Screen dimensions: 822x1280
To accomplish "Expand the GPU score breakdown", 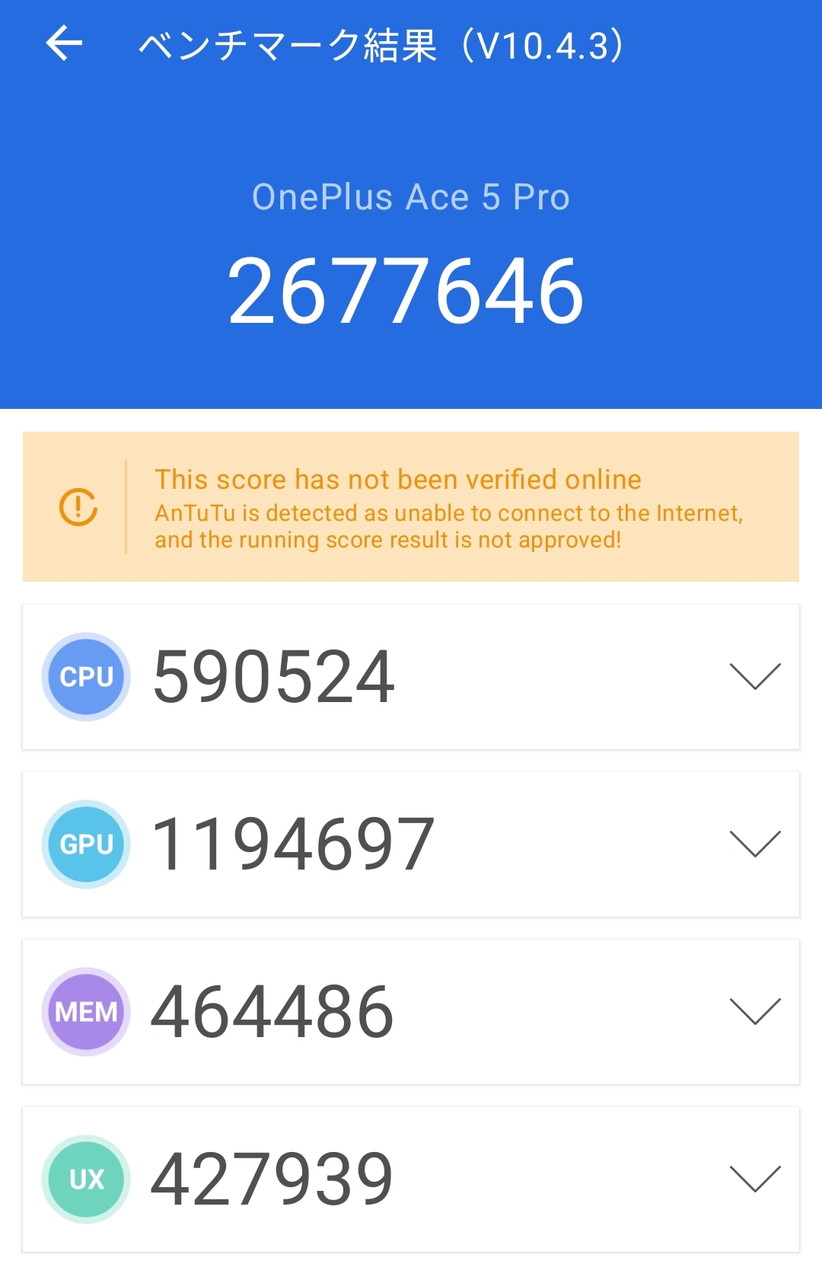I will pos(755,844).
